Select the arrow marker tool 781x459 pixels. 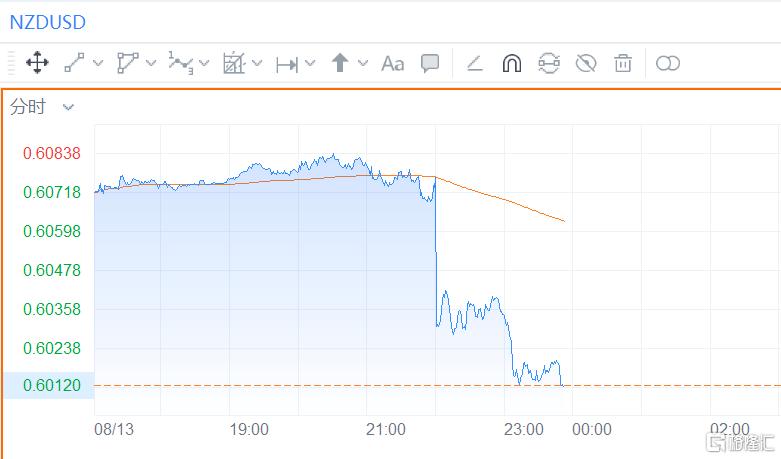pos(339,63)
